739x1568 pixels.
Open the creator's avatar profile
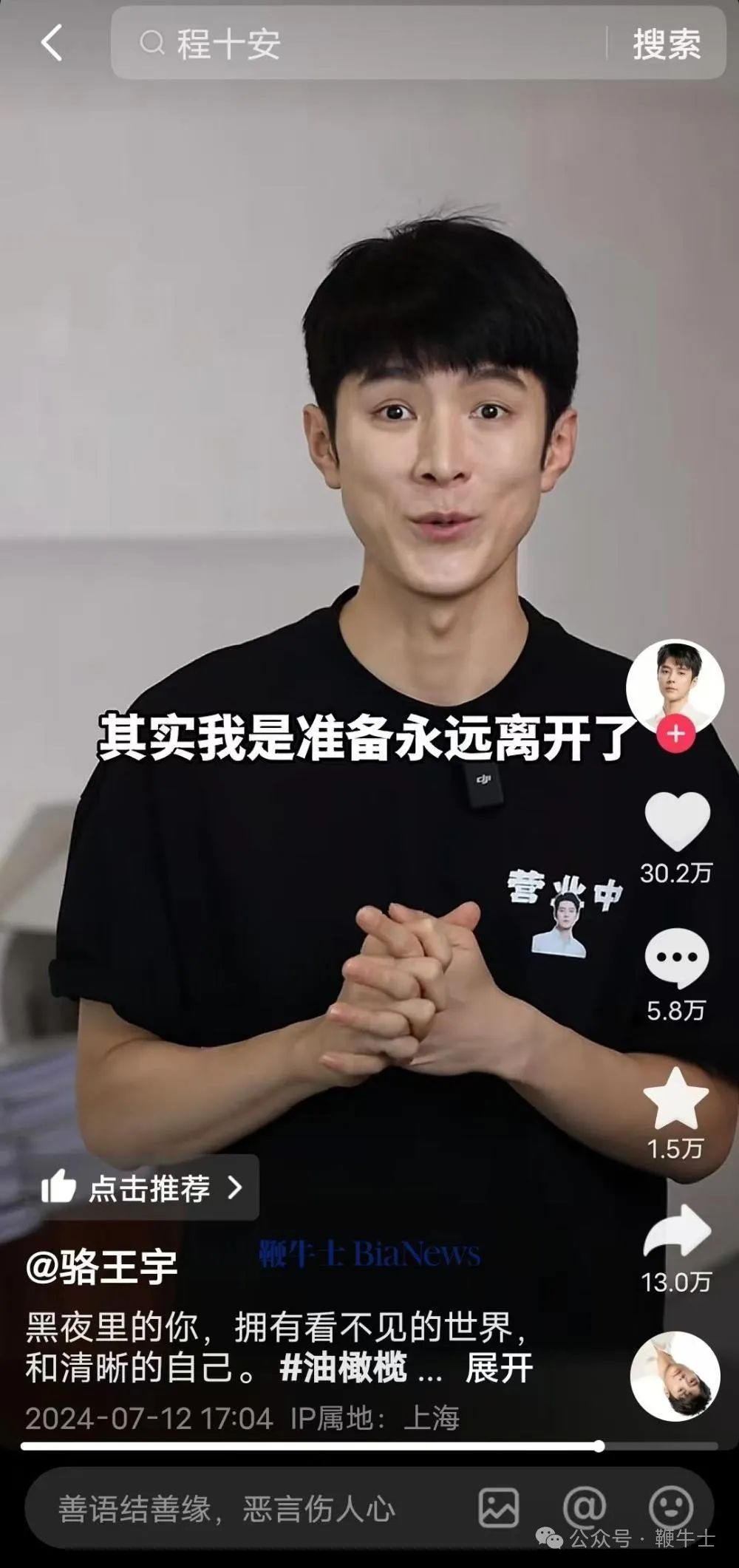[675, 686]
